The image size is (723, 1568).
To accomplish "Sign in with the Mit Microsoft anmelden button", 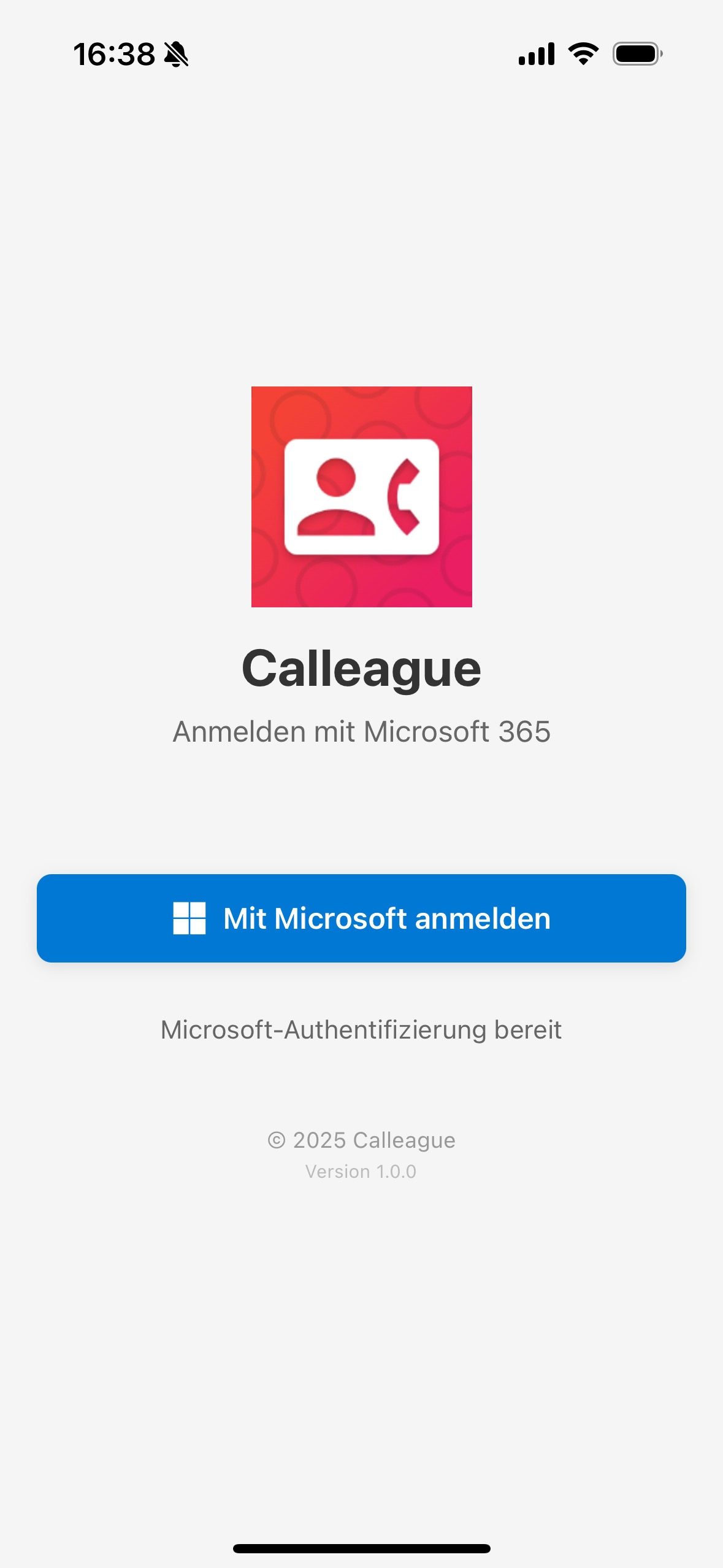I will point(361,918).
